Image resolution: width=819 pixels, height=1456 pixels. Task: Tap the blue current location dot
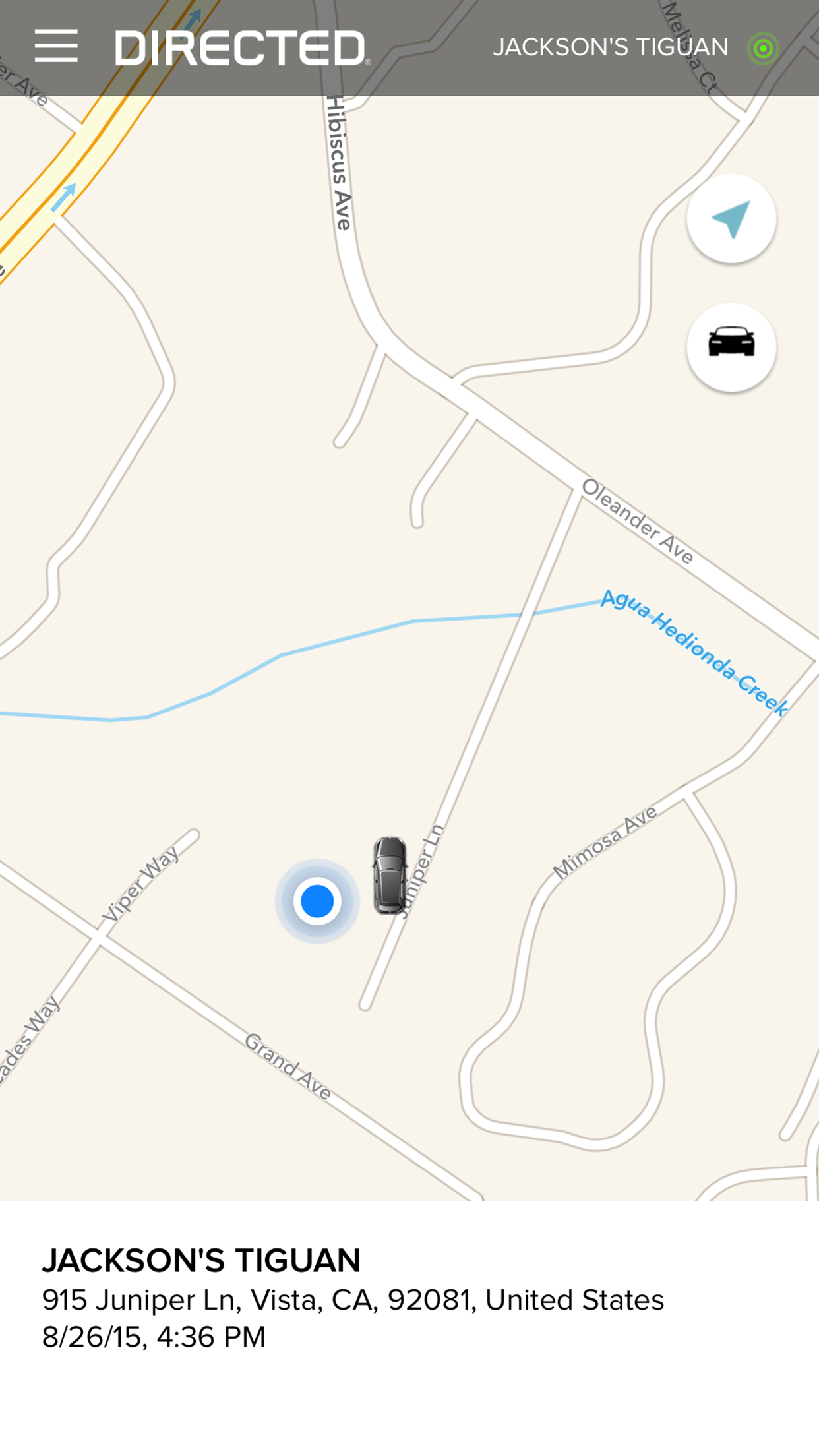click(x=317, y=901)
